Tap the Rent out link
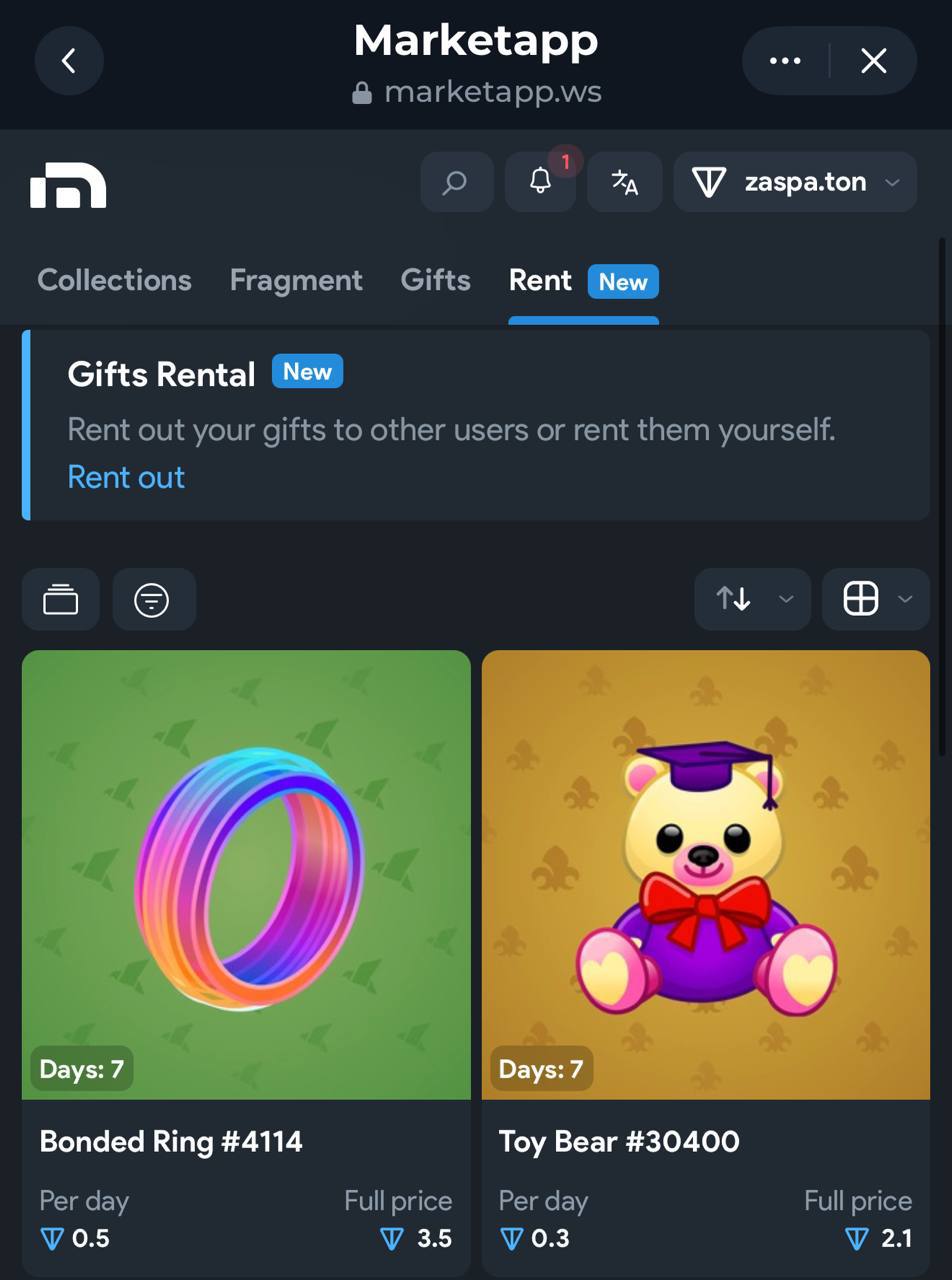Viewport: 952px width, 1280px height. click(x=126, y=477)
